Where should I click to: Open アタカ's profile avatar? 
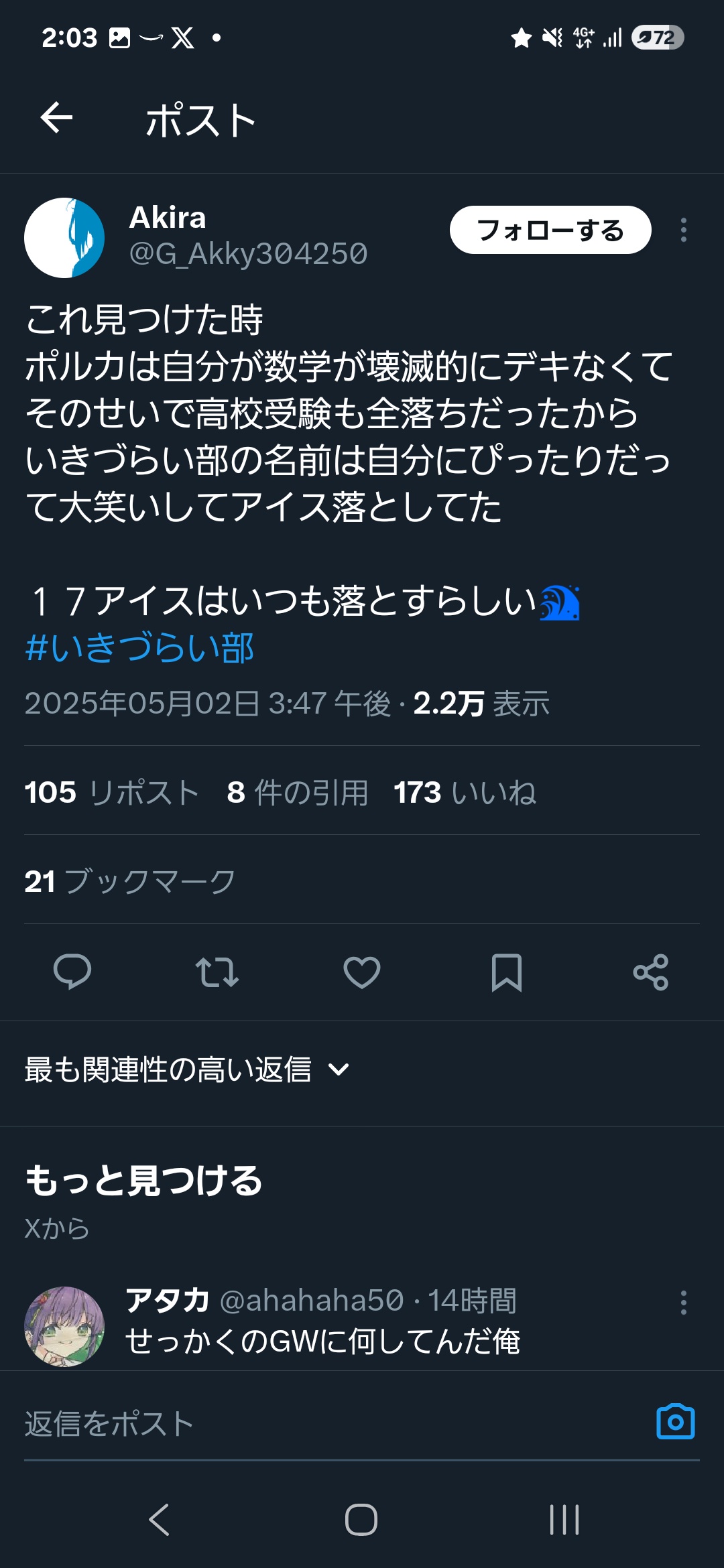coord(64,1326)
